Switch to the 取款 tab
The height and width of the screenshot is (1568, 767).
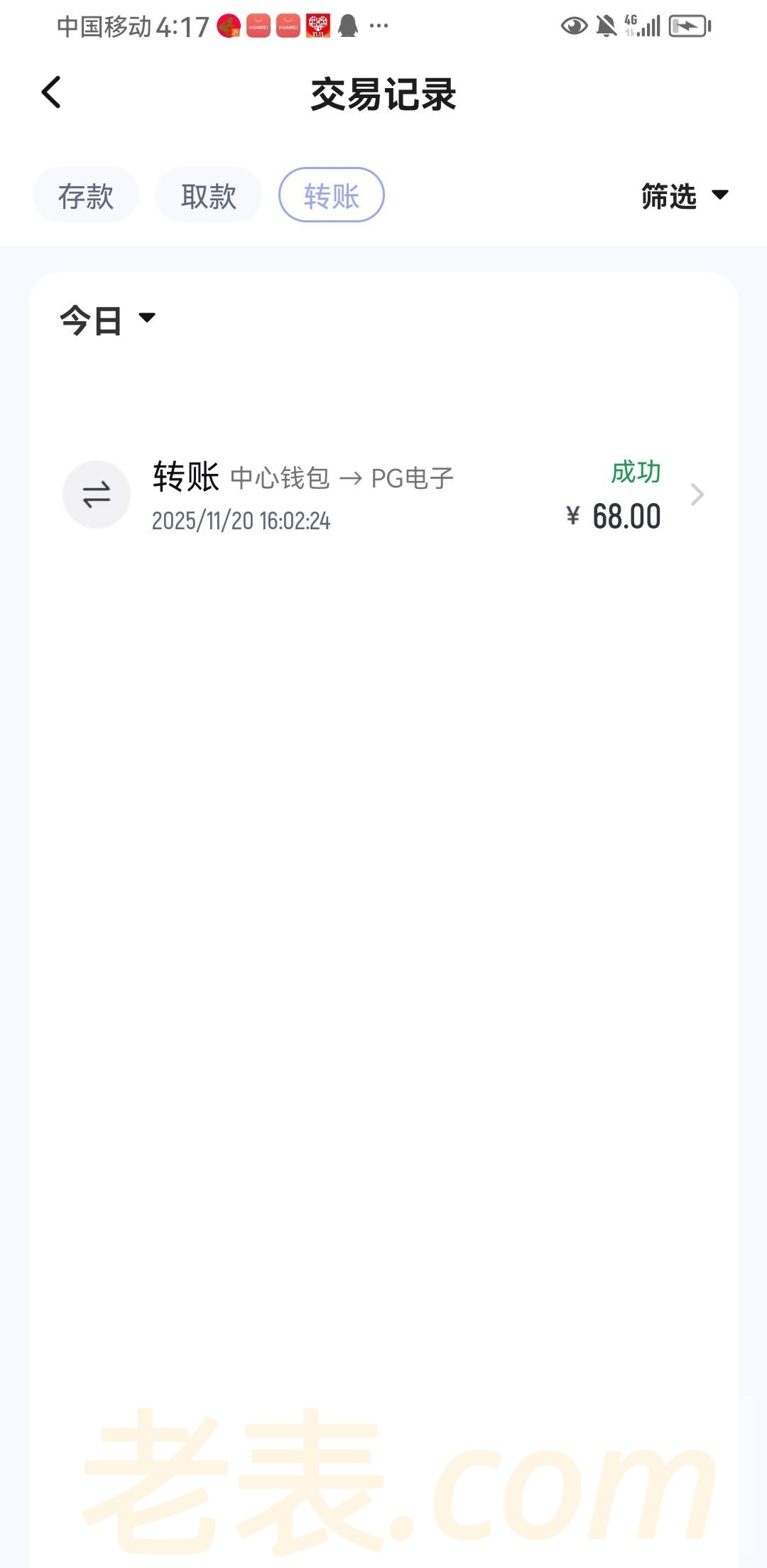(x=209, y=195)
